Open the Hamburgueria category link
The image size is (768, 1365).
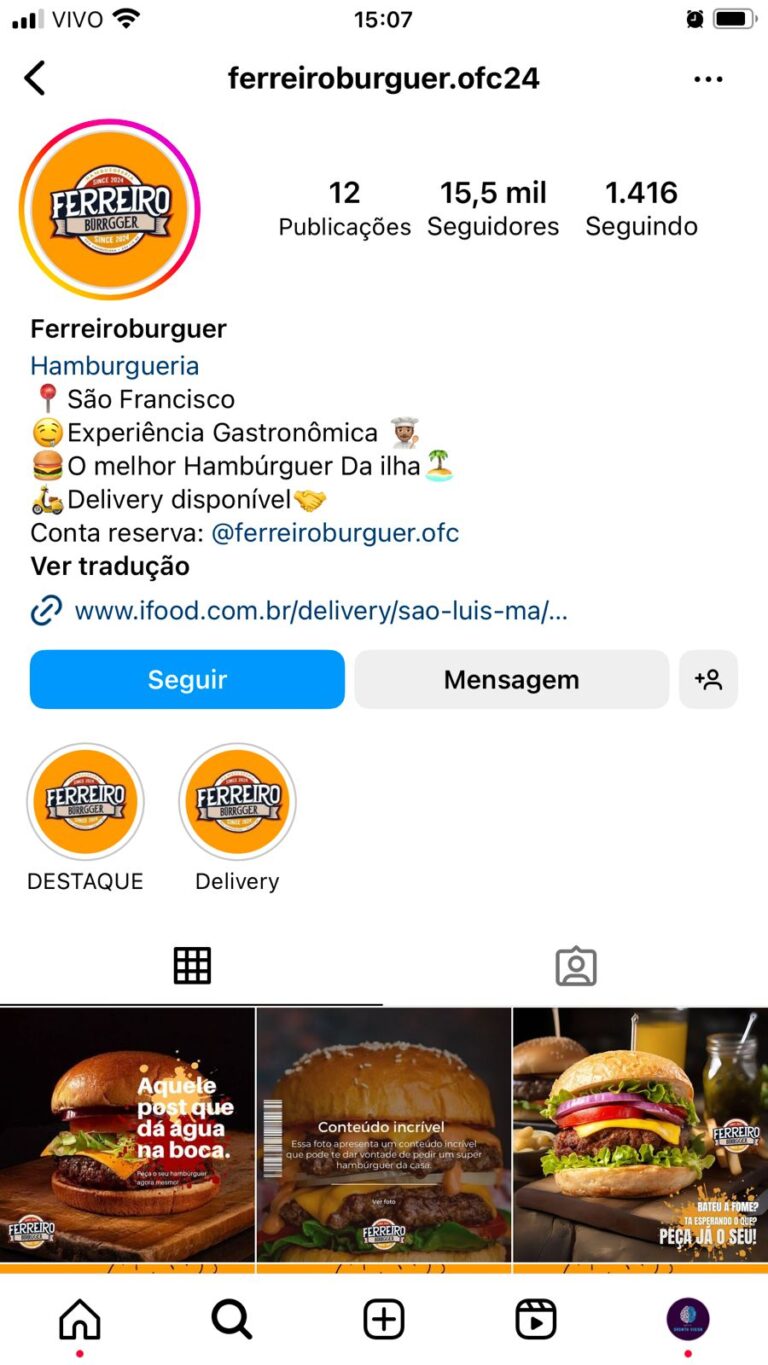click(x=114, y=366)
